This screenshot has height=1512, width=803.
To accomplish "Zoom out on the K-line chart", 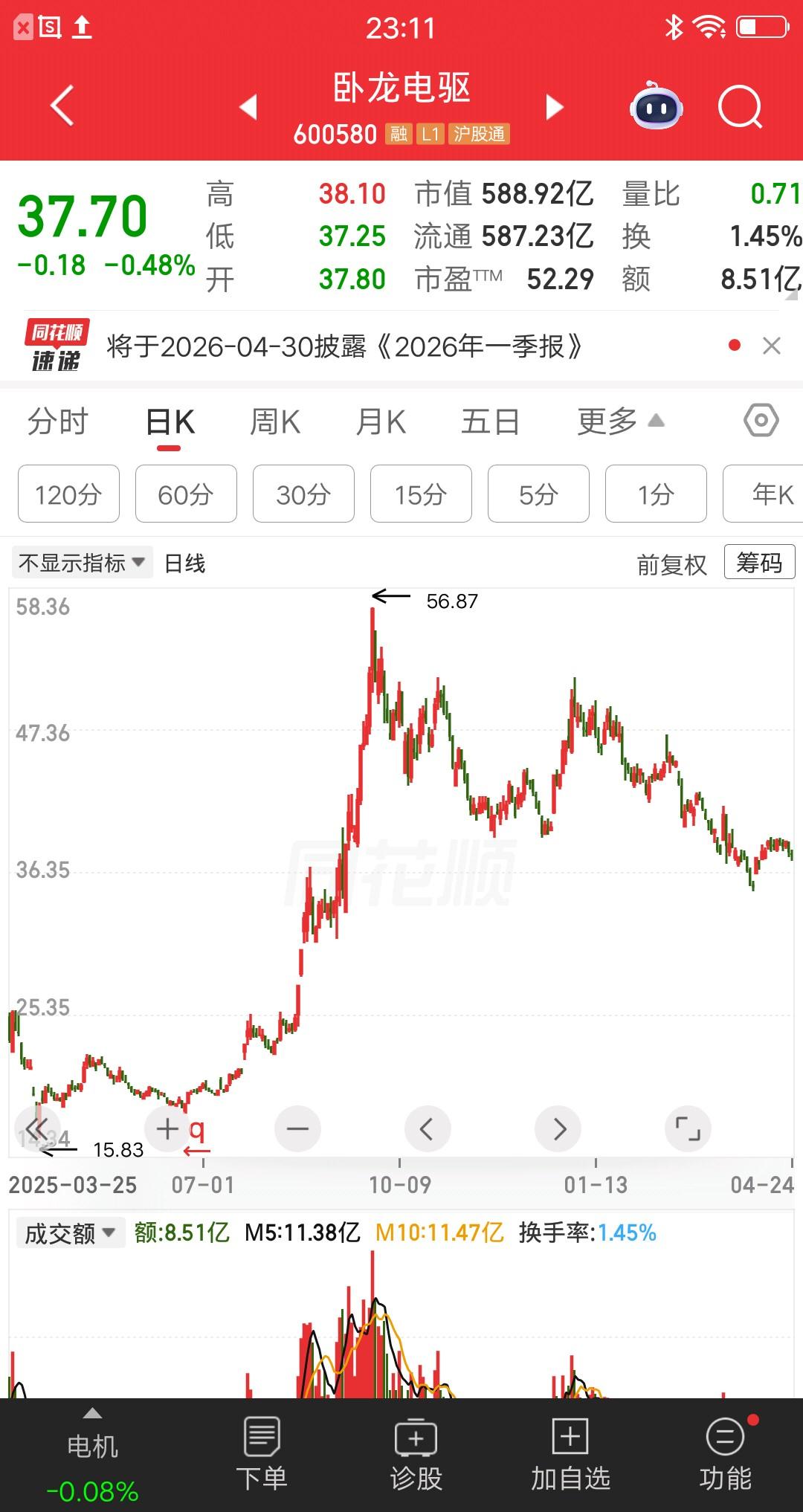I will click(x=297, y=1128).
